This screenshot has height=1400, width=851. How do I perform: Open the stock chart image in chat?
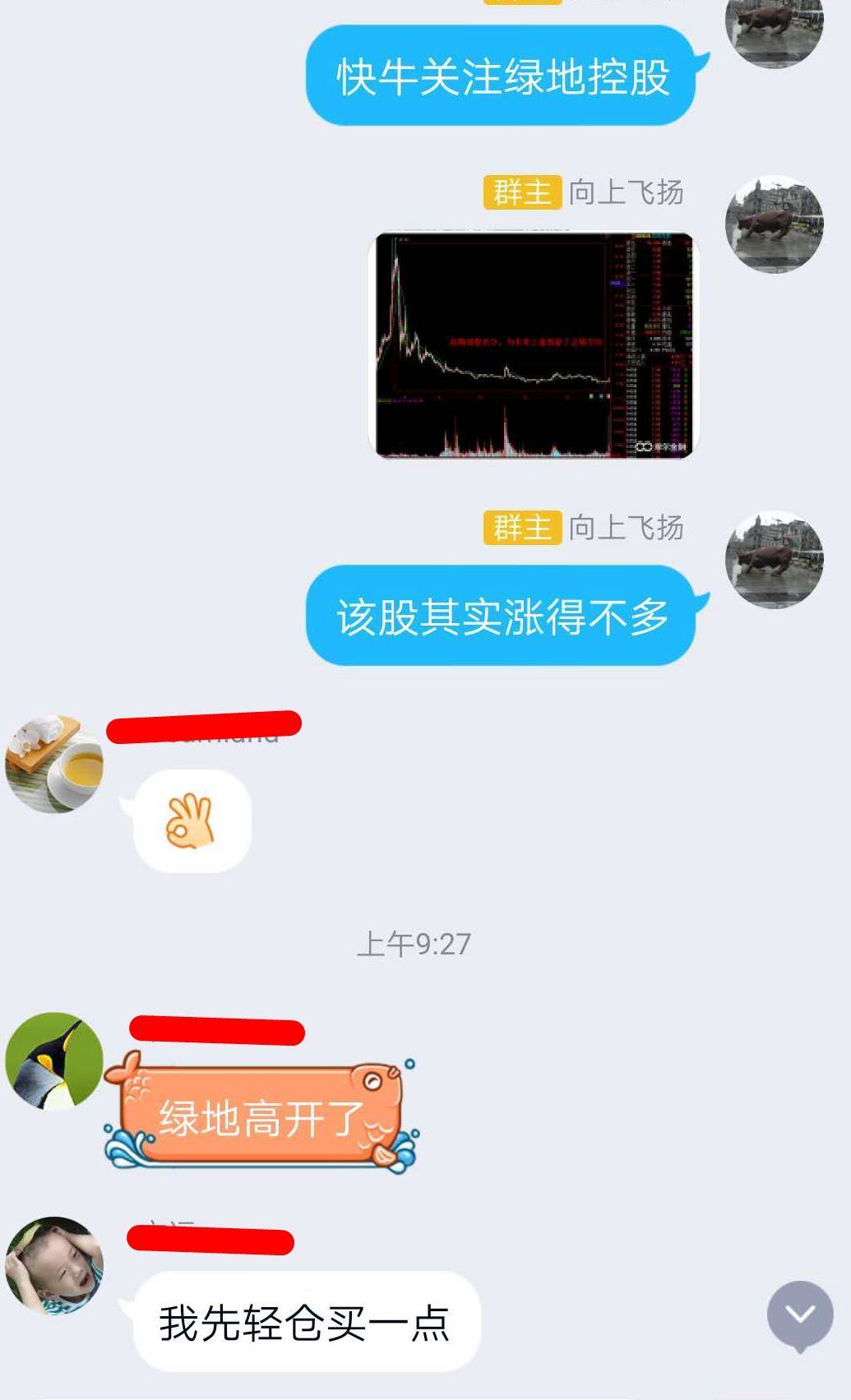[x=534, y=345]
